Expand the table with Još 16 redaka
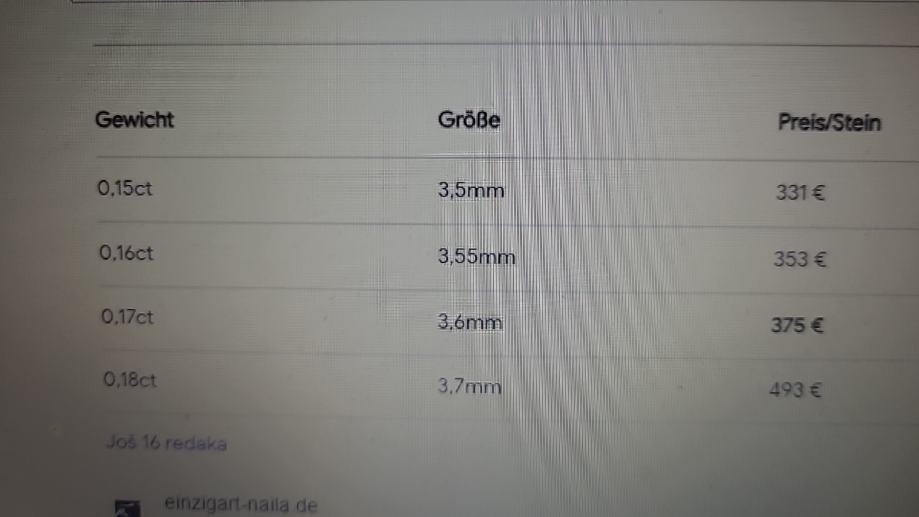The image size is (919, 517). (166, 443)
